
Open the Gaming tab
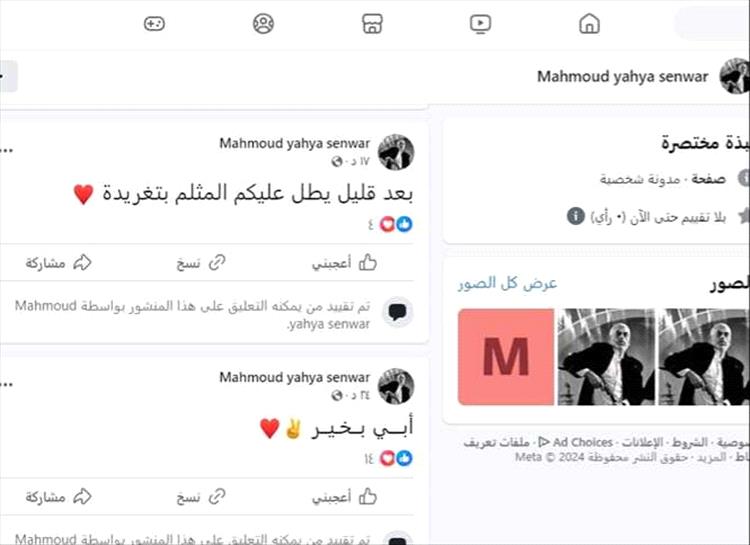(154, 24)
